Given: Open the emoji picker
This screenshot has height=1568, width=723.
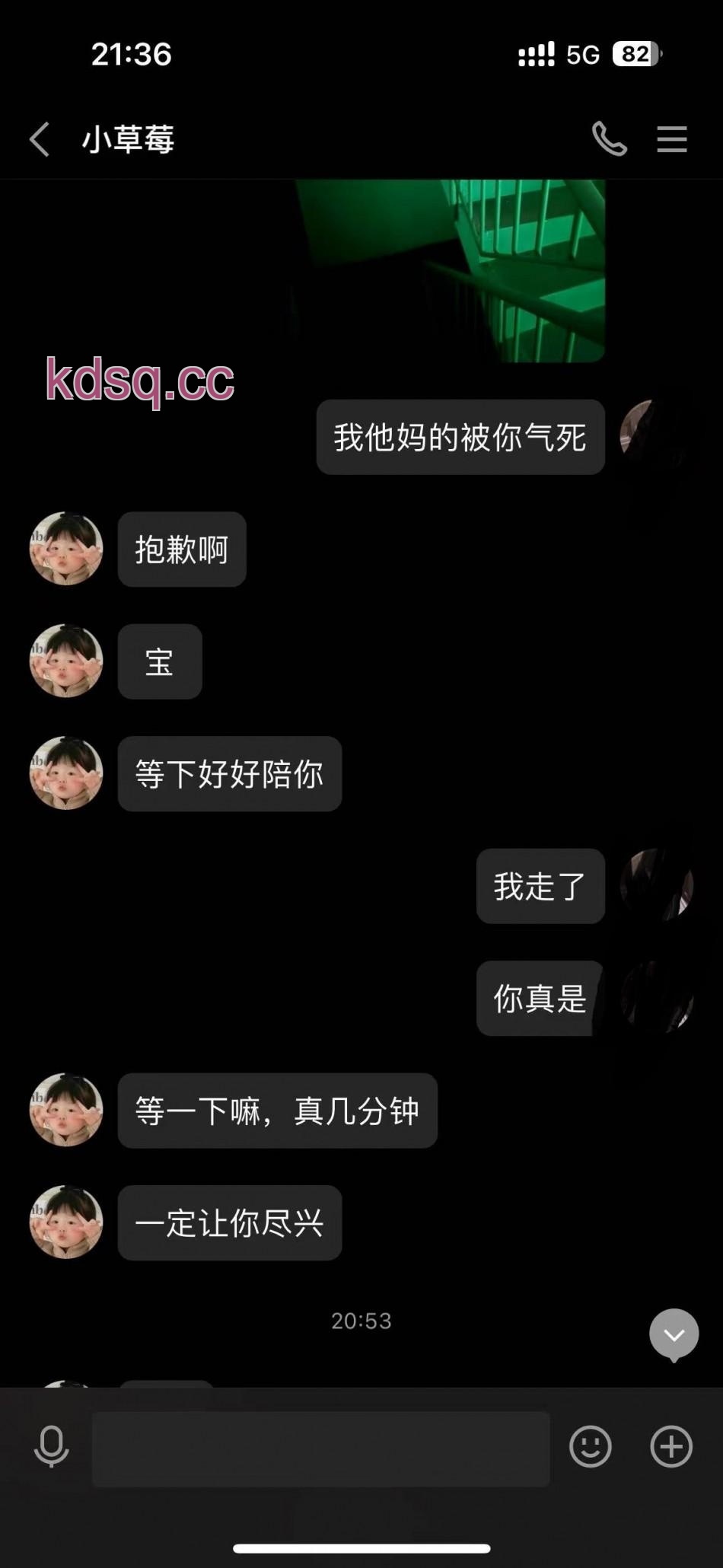Looking at the screenshot, I should (x=591, y=1446).
